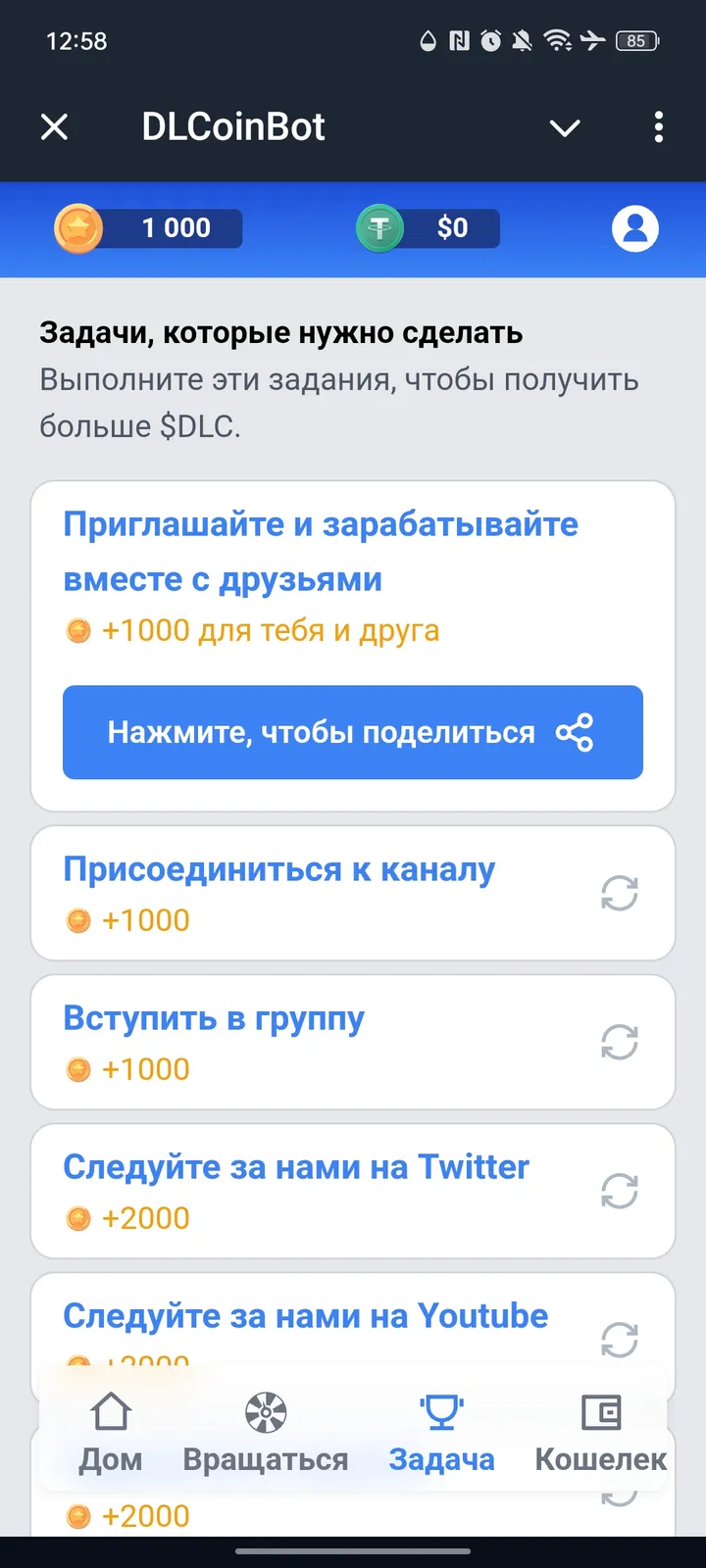Refresh the Youtube follow task
706x1568 pixels.
pyautogui.click(x=619, y=1340)
